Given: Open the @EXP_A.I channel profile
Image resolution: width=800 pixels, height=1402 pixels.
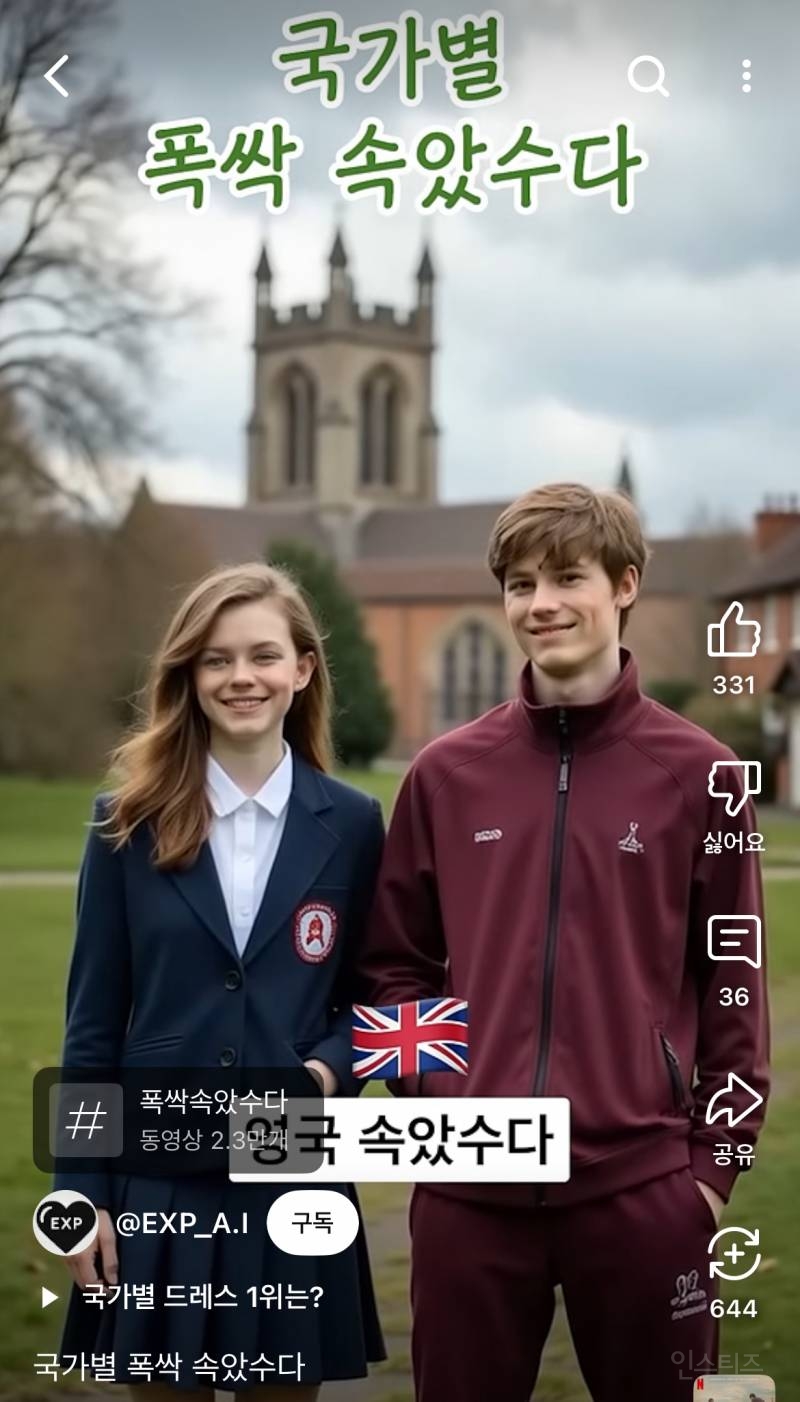Looking at the screenshot, I should tap(180, 1222).
